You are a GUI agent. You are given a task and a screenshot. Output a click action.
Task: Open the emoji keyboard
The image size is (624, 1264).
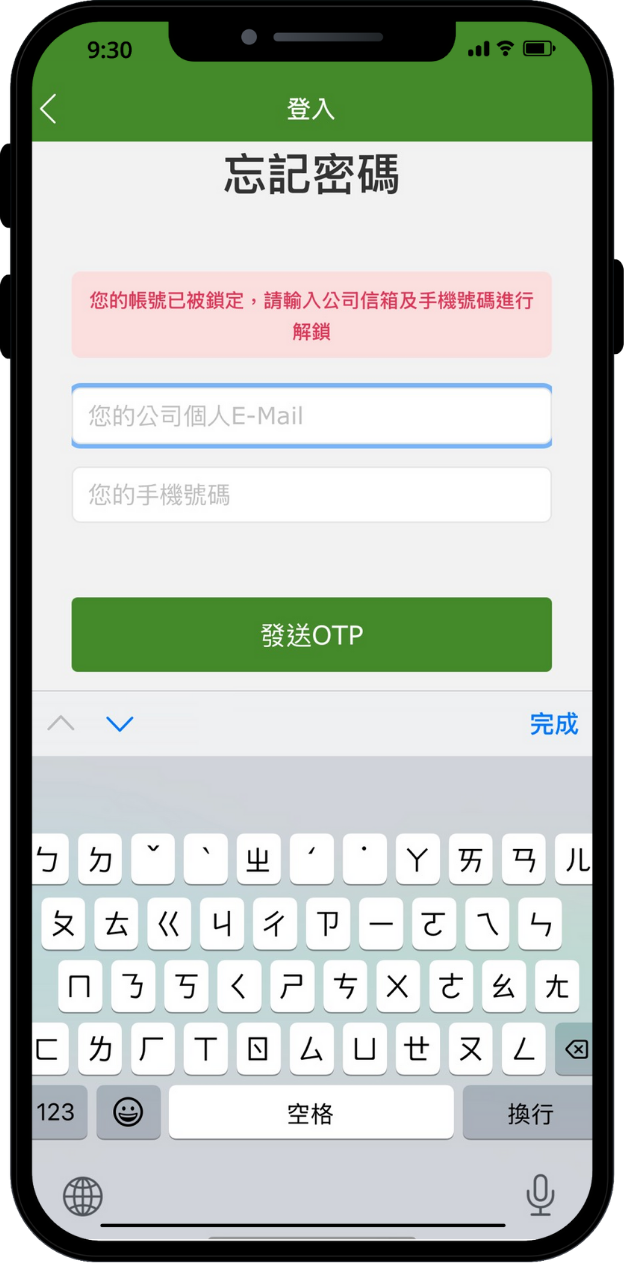coord(128,1112)
